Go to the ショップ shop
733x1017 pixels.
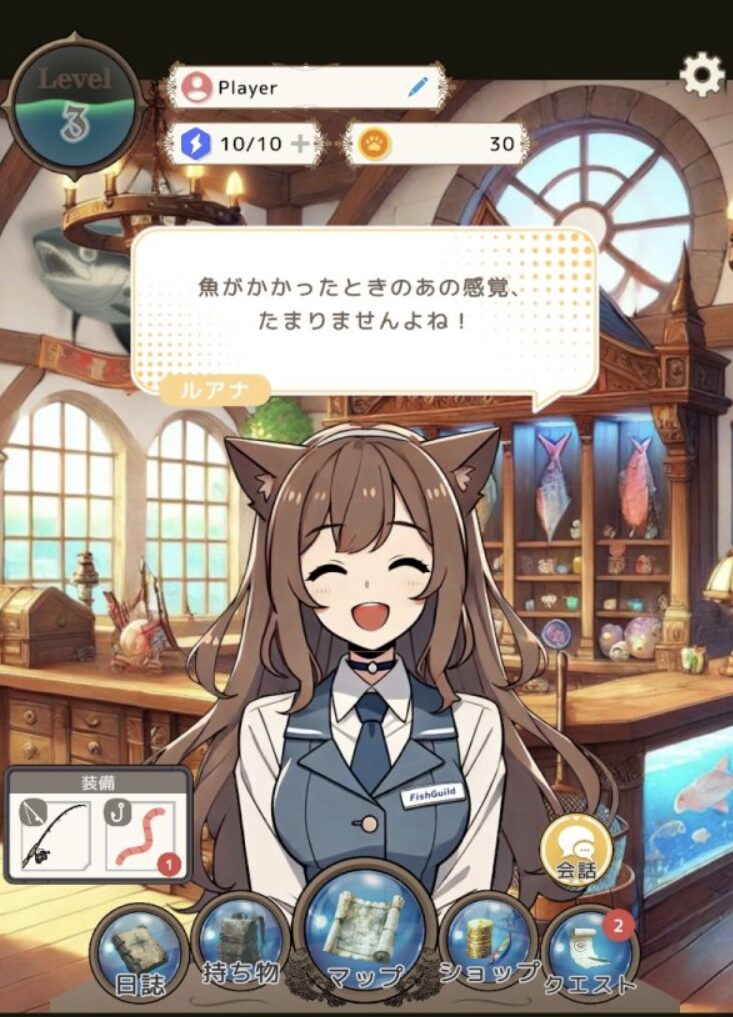488,943
